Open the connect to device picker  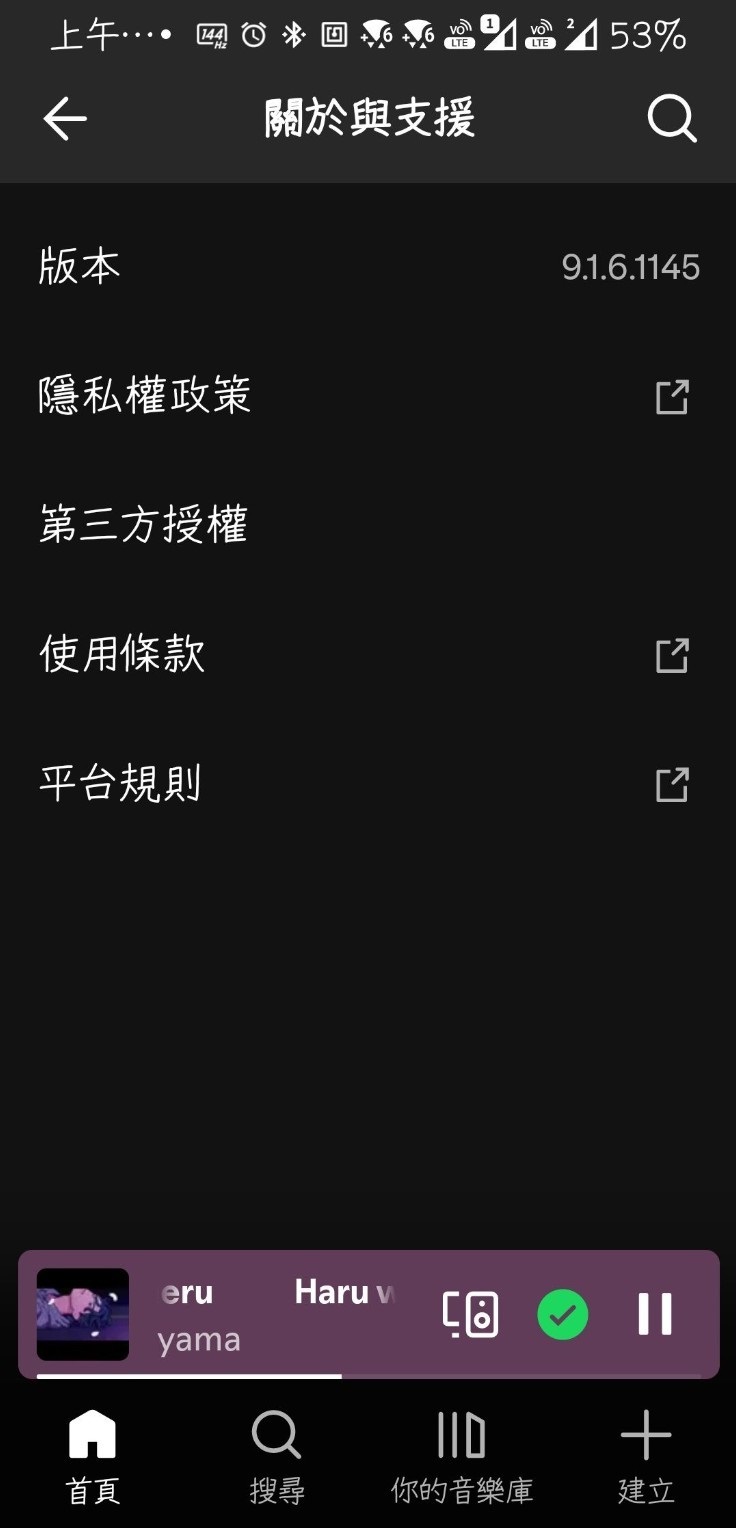click(x=471, y=1314)
